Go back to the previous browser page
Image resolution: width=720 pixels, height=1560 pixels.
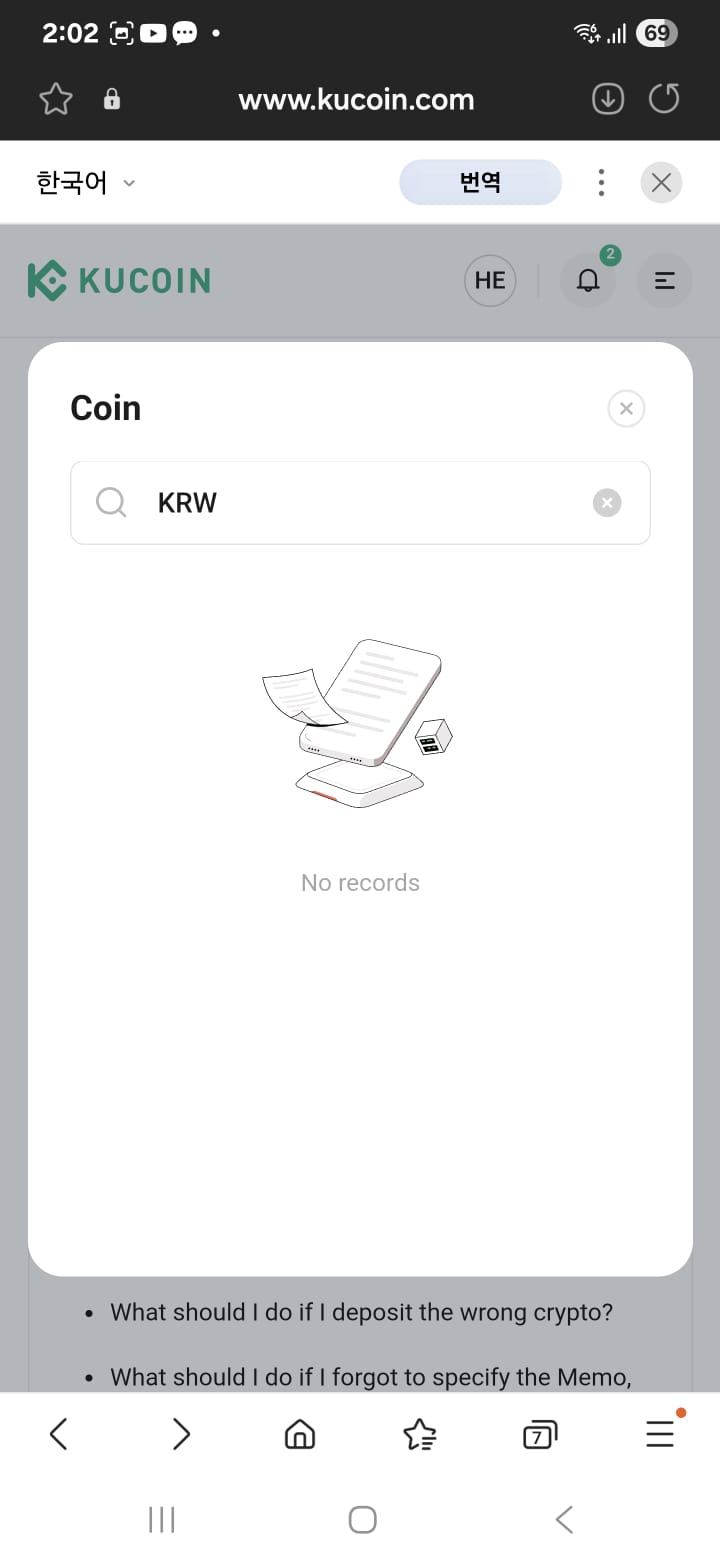coord(59,1435)
